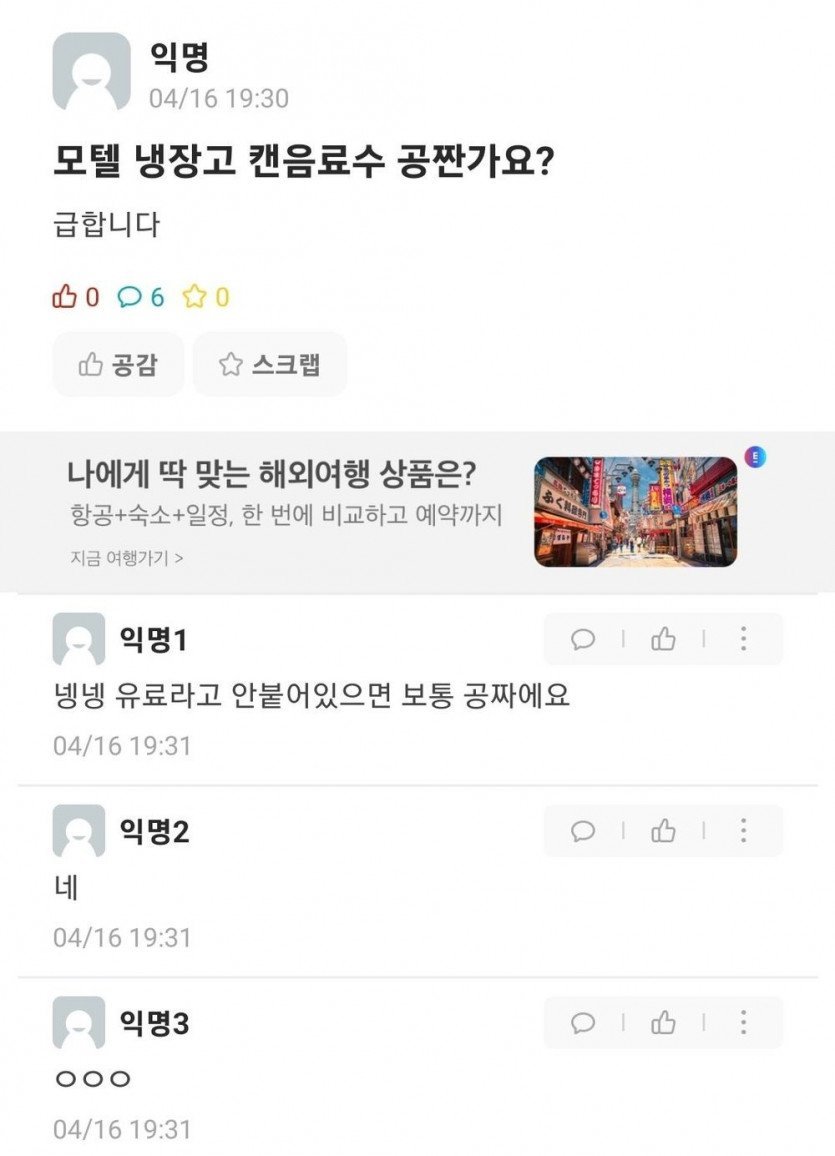Like 익명3's comment
The image size is (835, 1156).
pyautogui.click(x=663, y=1022)
